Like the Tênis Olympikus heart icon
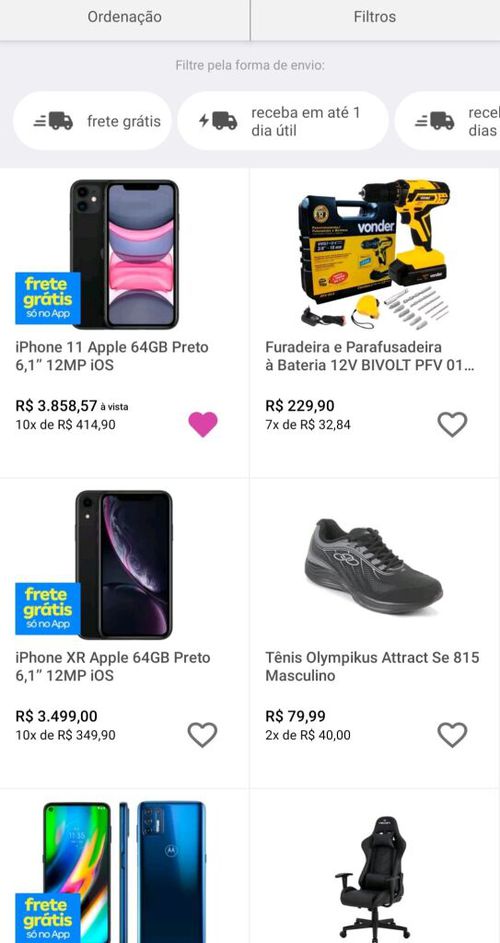The height and width of the screenshot is (943, 500). click(452, 735)
